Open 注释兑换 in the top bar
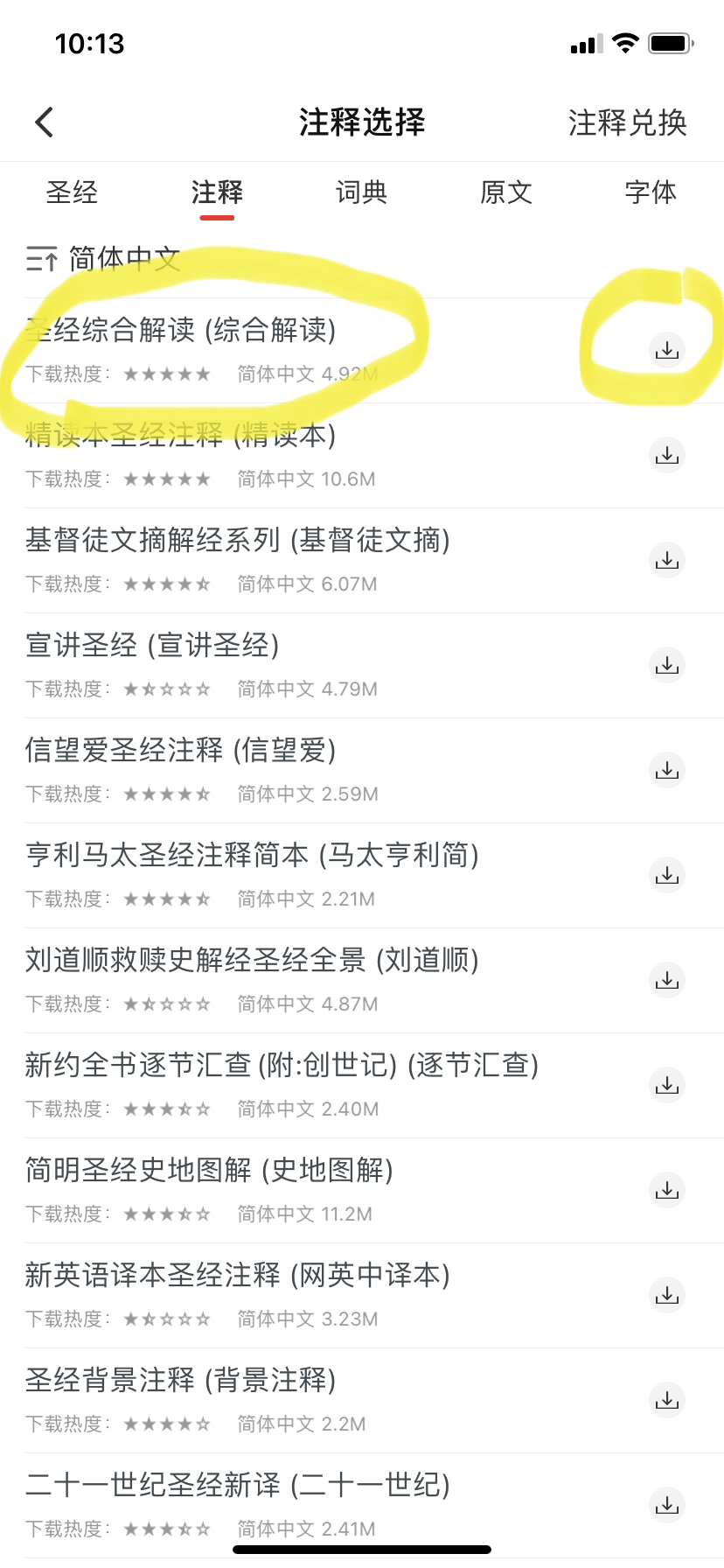 pyautogui.click(x=627, y=122)
